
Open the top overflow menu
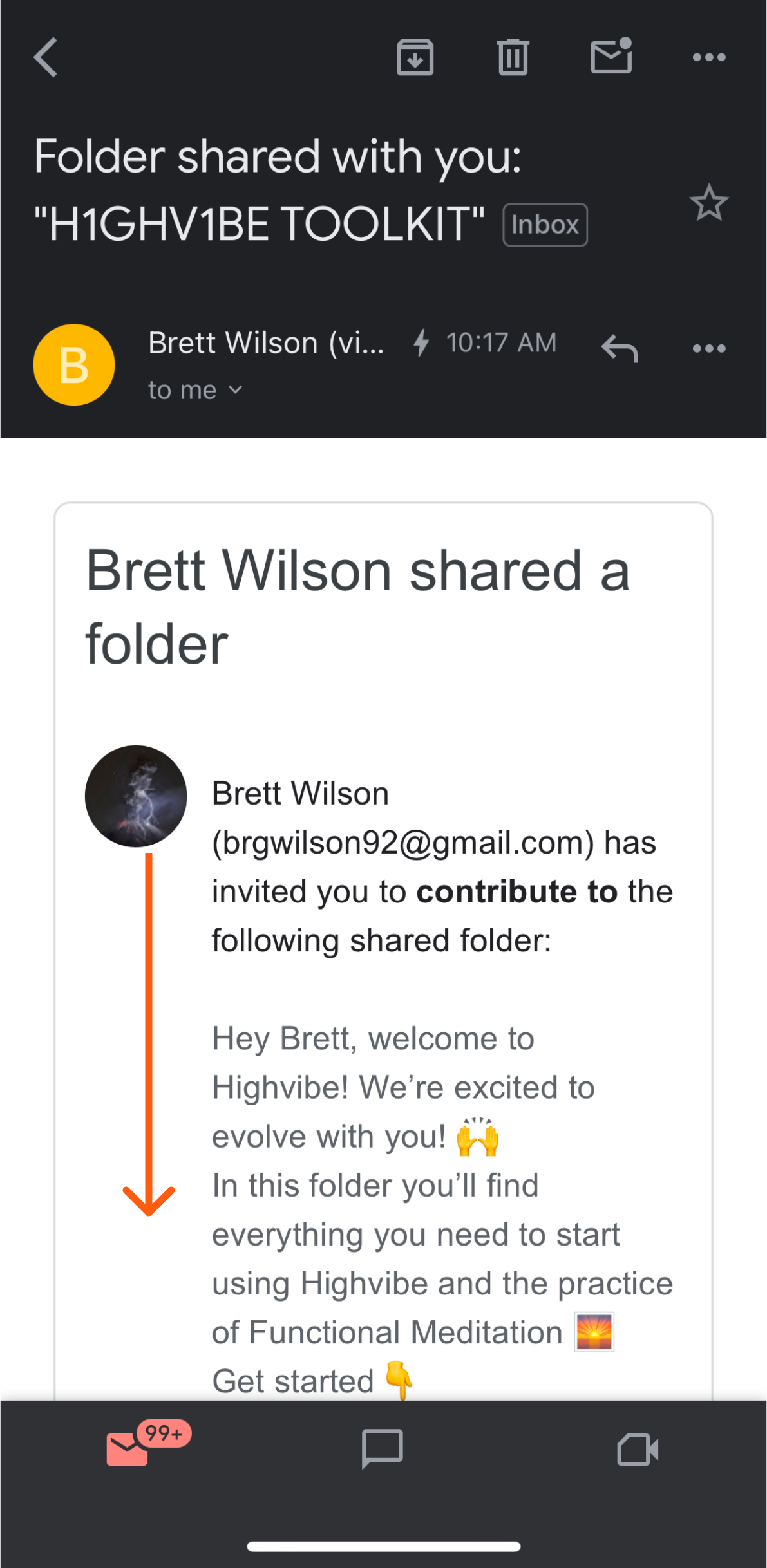[x=708, y=57]
